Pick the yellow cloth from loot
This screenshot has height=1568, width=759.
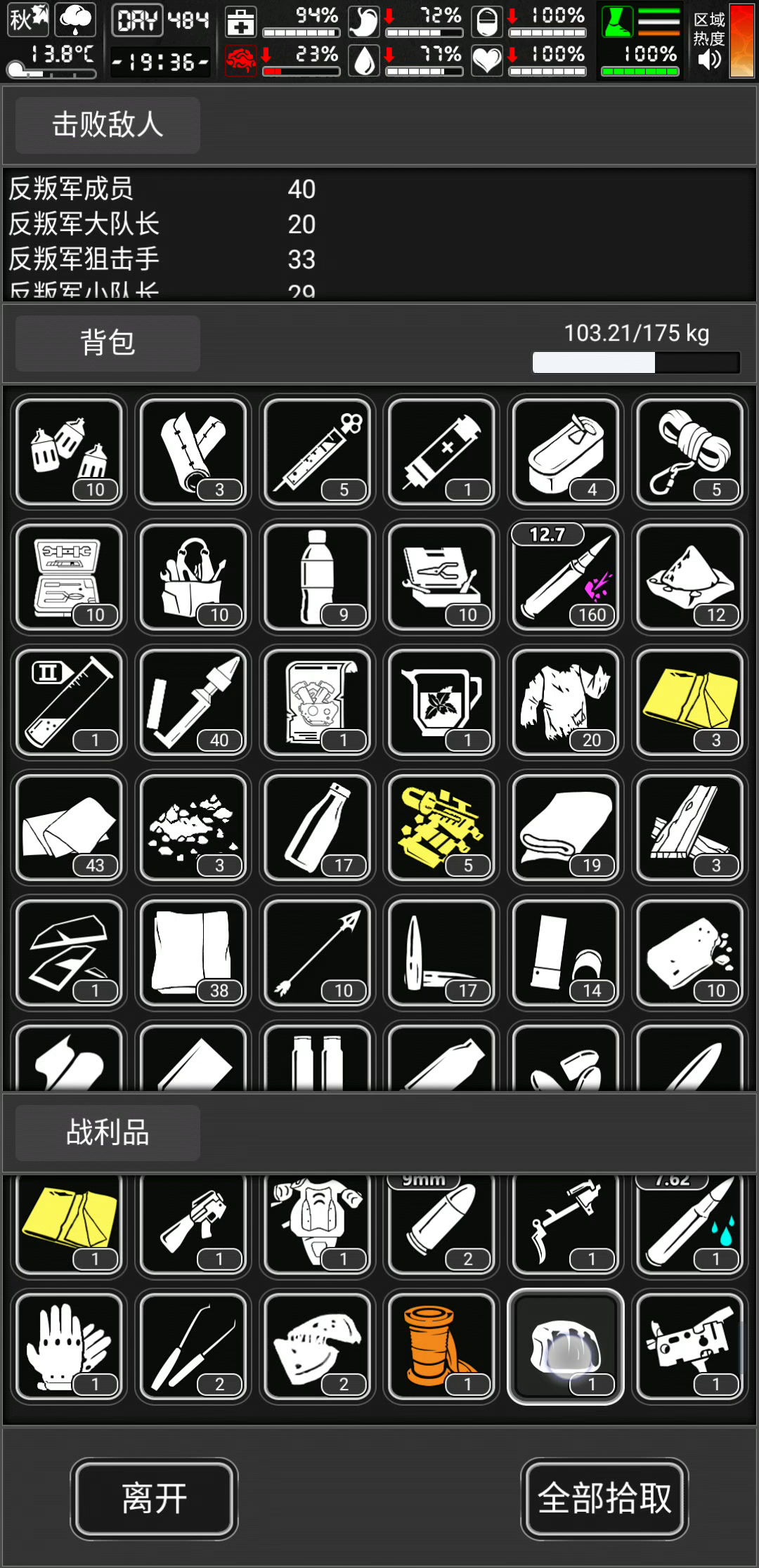tap(69, 1224)
